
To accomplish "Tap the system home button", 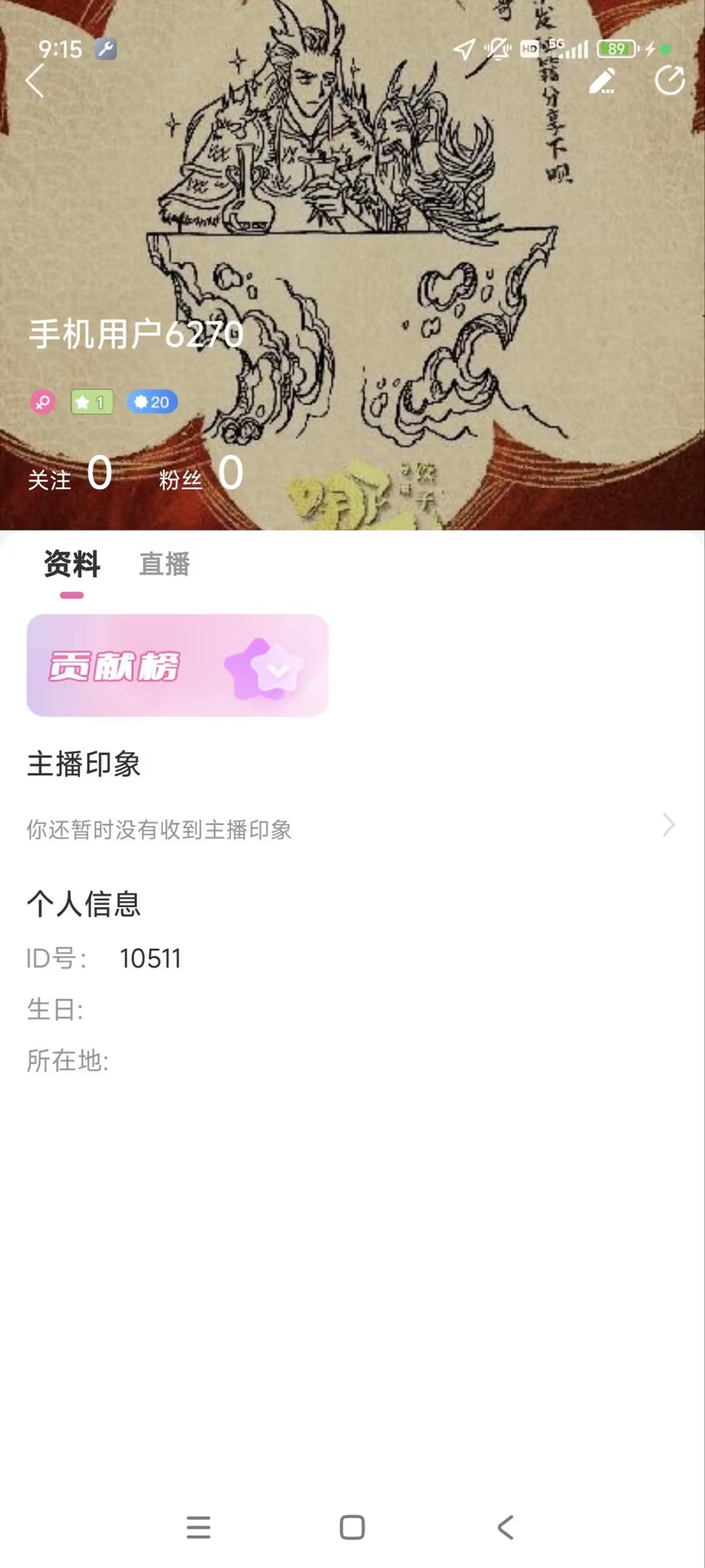I will [x=352, y=1528].
